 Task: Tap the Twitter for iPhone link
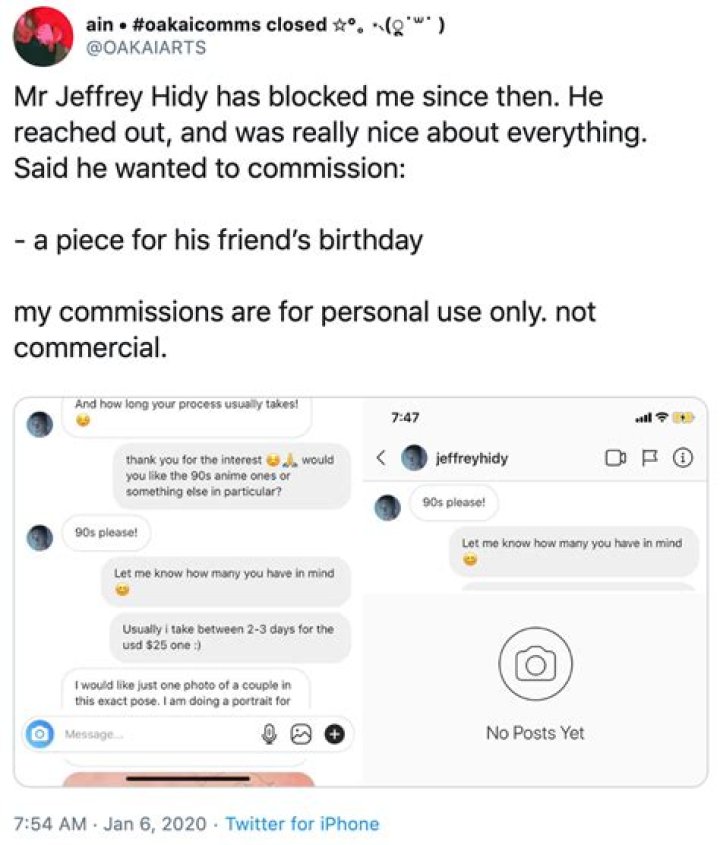click(302, 824)
